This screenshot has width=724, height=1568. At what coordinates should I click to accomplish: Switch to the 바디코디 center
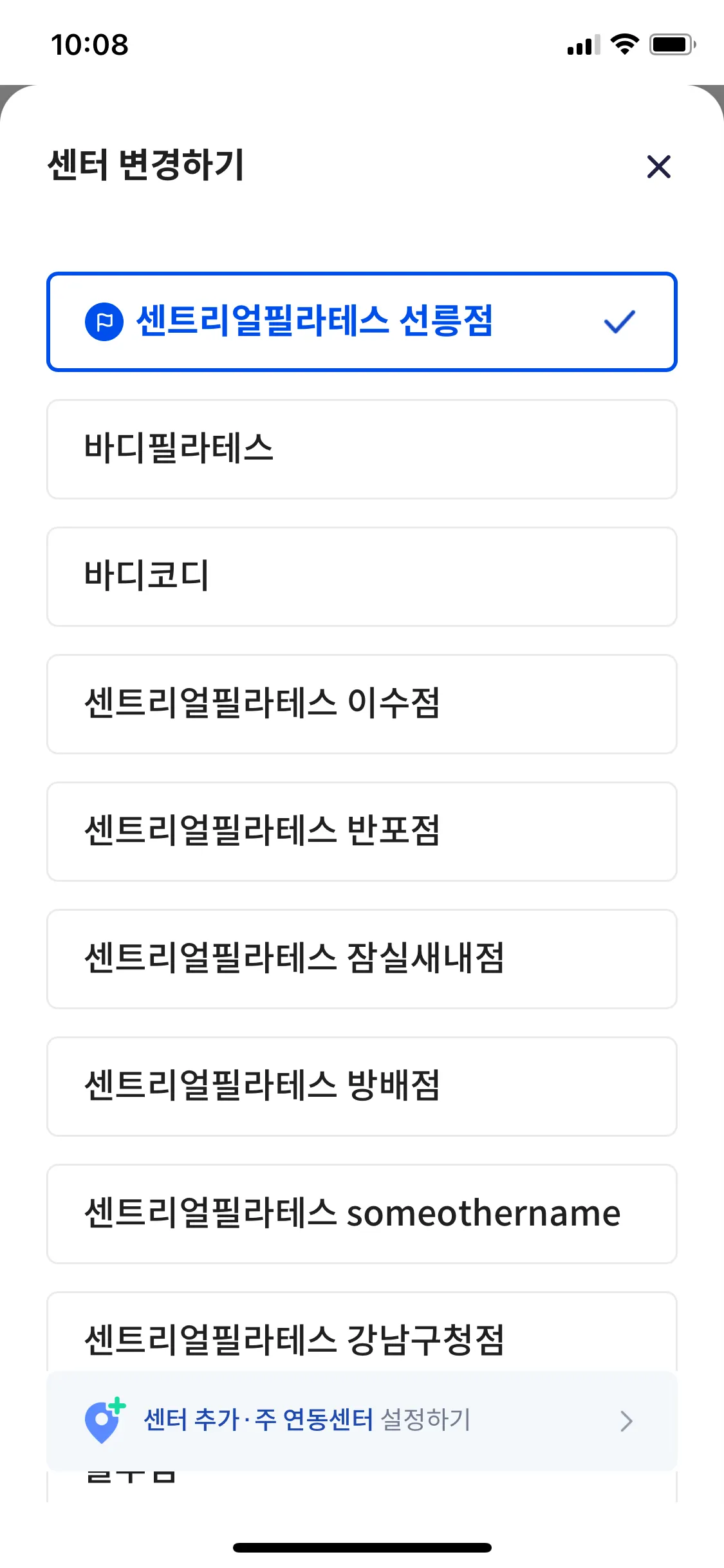[x=361, y=576]
